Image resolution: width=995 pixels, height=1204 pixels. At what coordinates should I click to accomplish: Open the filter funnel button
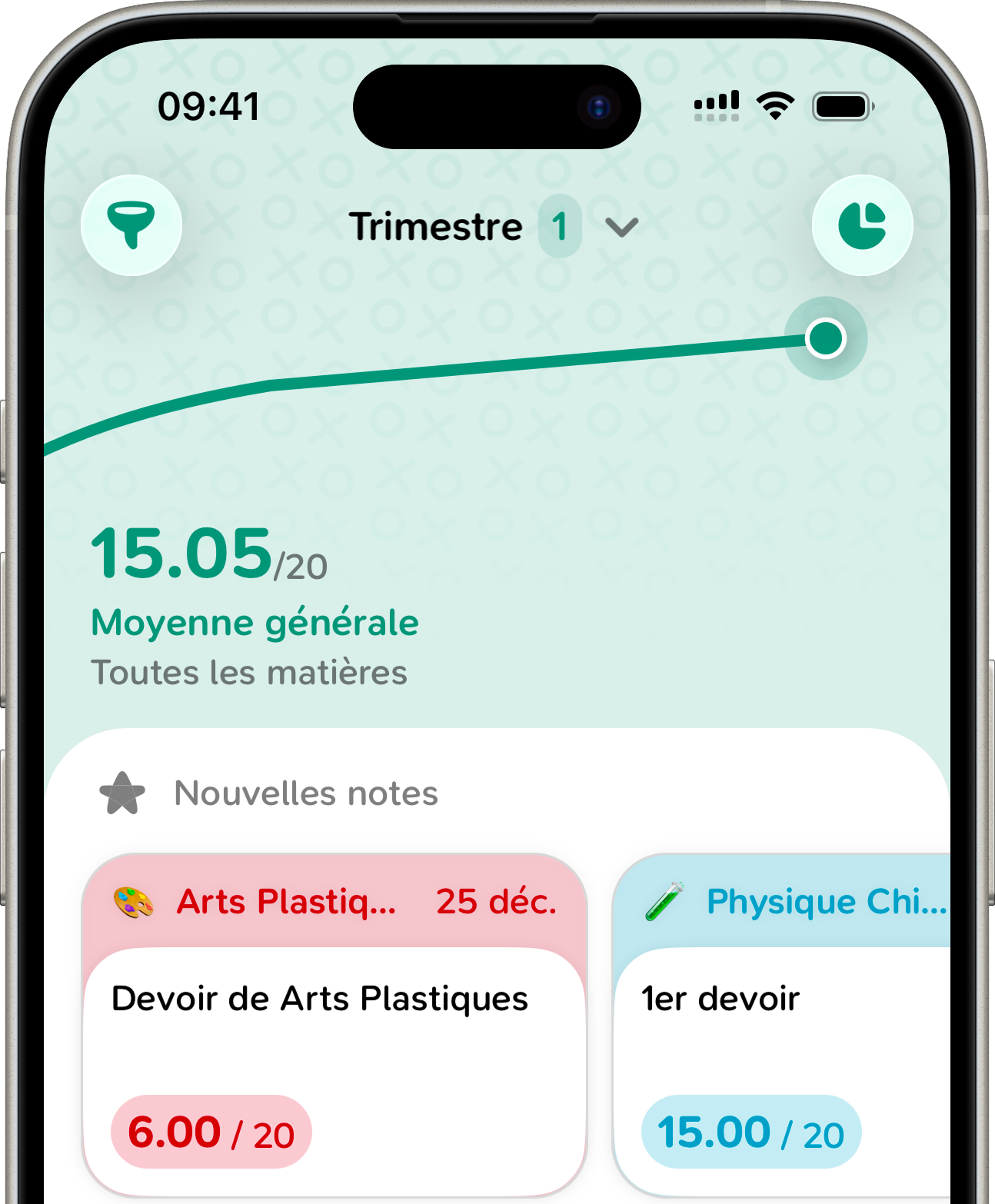pos(131,225)
